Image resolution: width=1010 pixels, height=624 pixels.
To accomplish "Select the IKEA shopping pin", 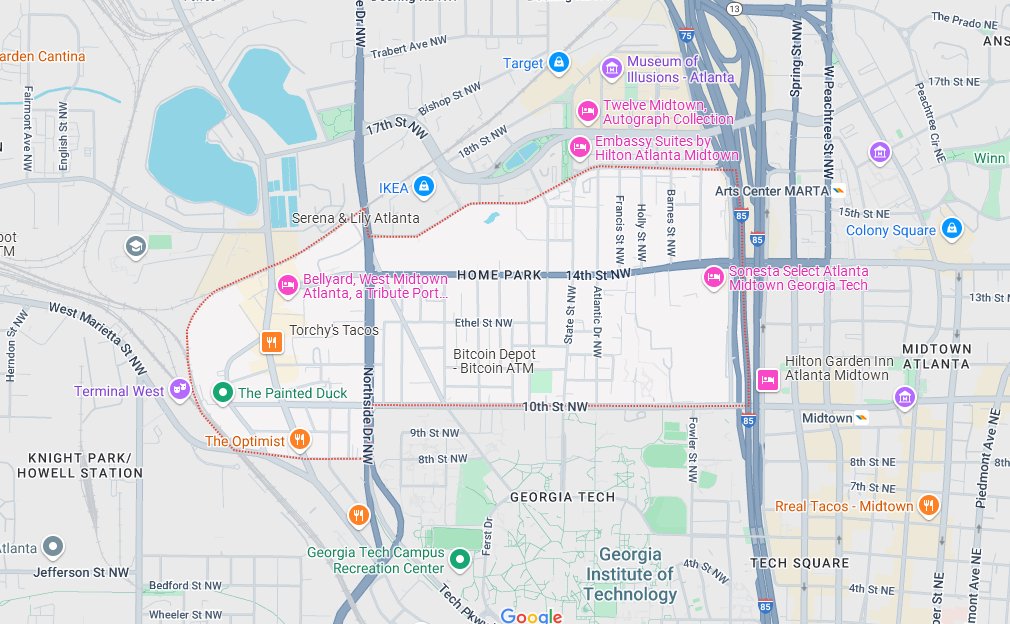I will click(x=424, y=187).
